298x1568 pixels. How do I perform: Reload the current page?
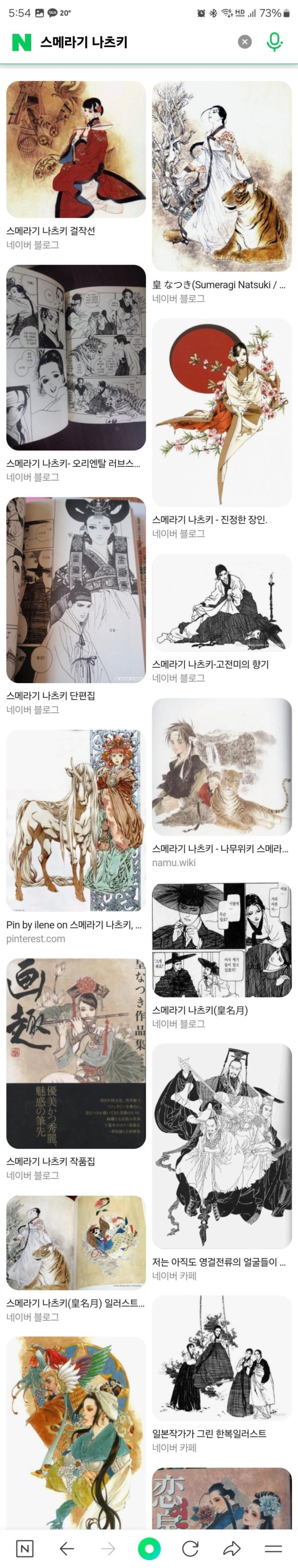tap(190, 1548)
